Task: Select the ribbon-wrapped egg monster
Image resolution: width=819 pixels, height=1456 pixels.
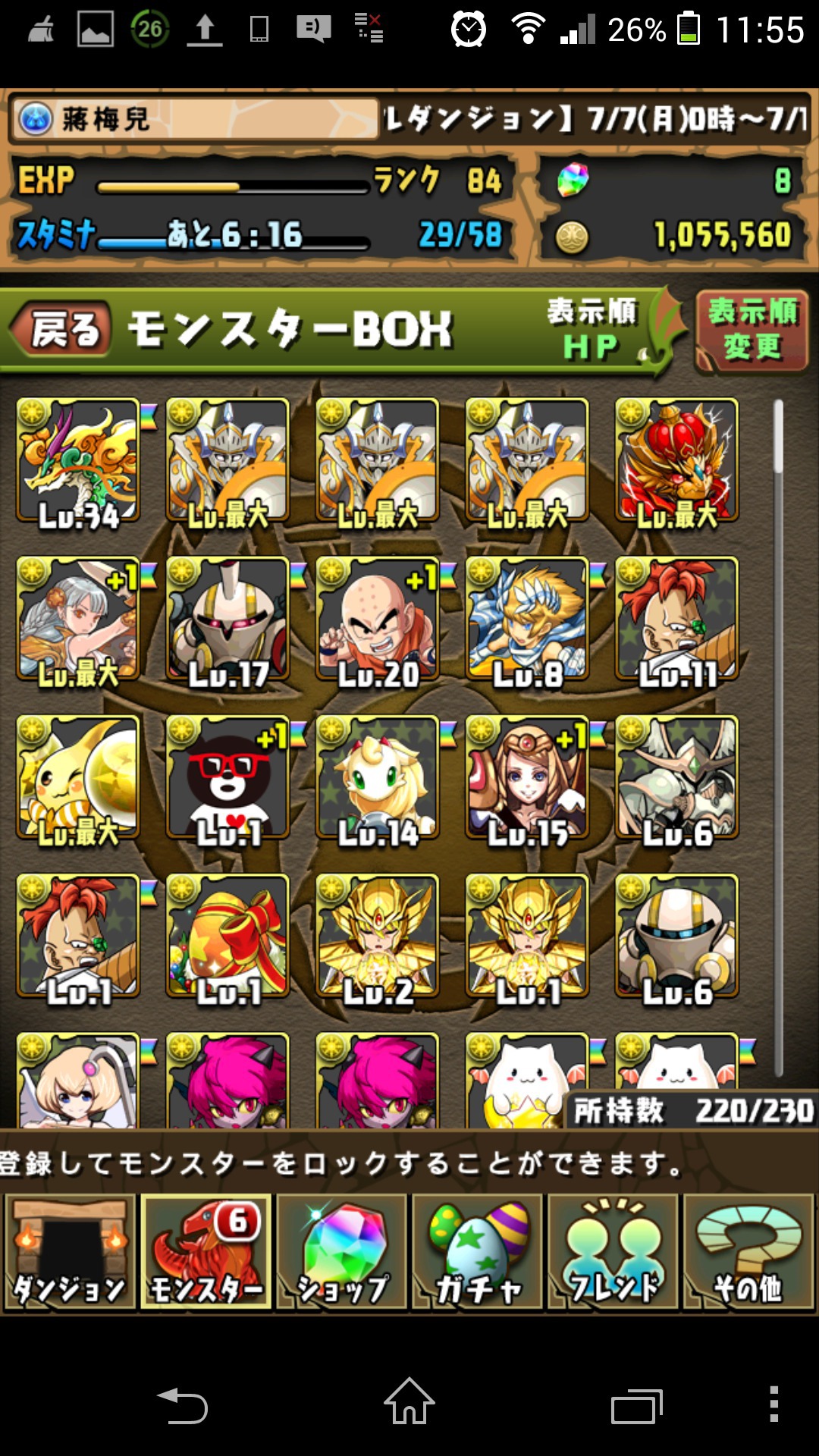Action: 227,936
